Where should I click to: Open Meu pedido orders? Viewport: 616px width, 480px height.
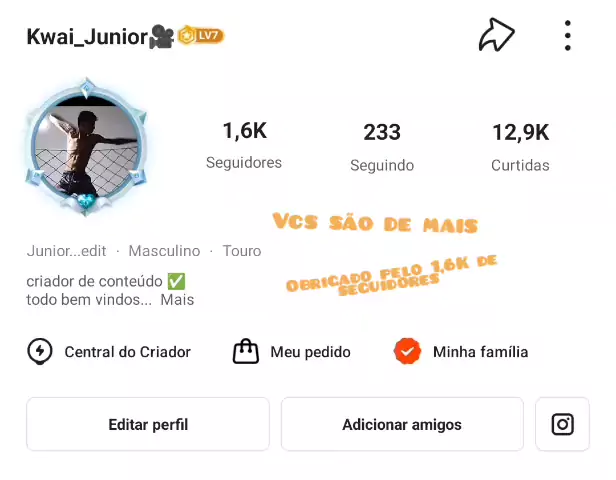click(292, 352)
